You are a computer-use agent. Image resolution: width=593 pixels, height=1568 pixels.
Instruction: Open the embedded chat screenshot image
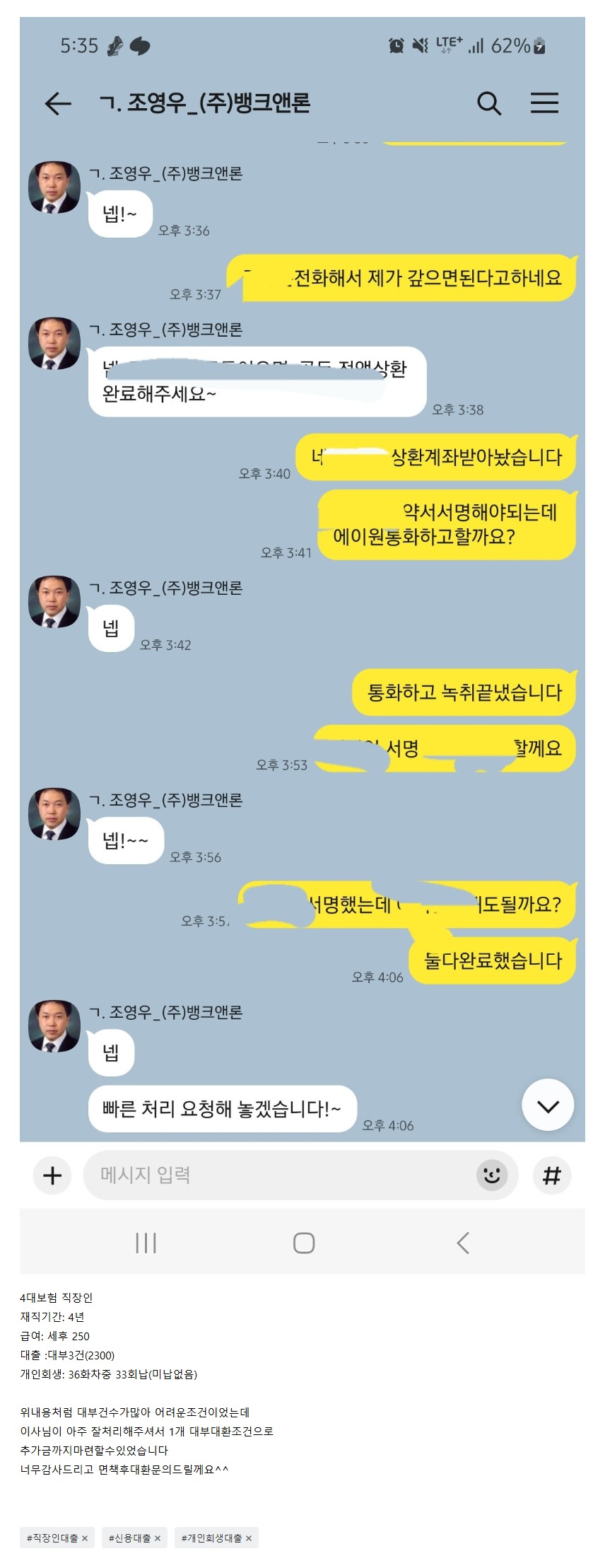click(x=302, y=637)
